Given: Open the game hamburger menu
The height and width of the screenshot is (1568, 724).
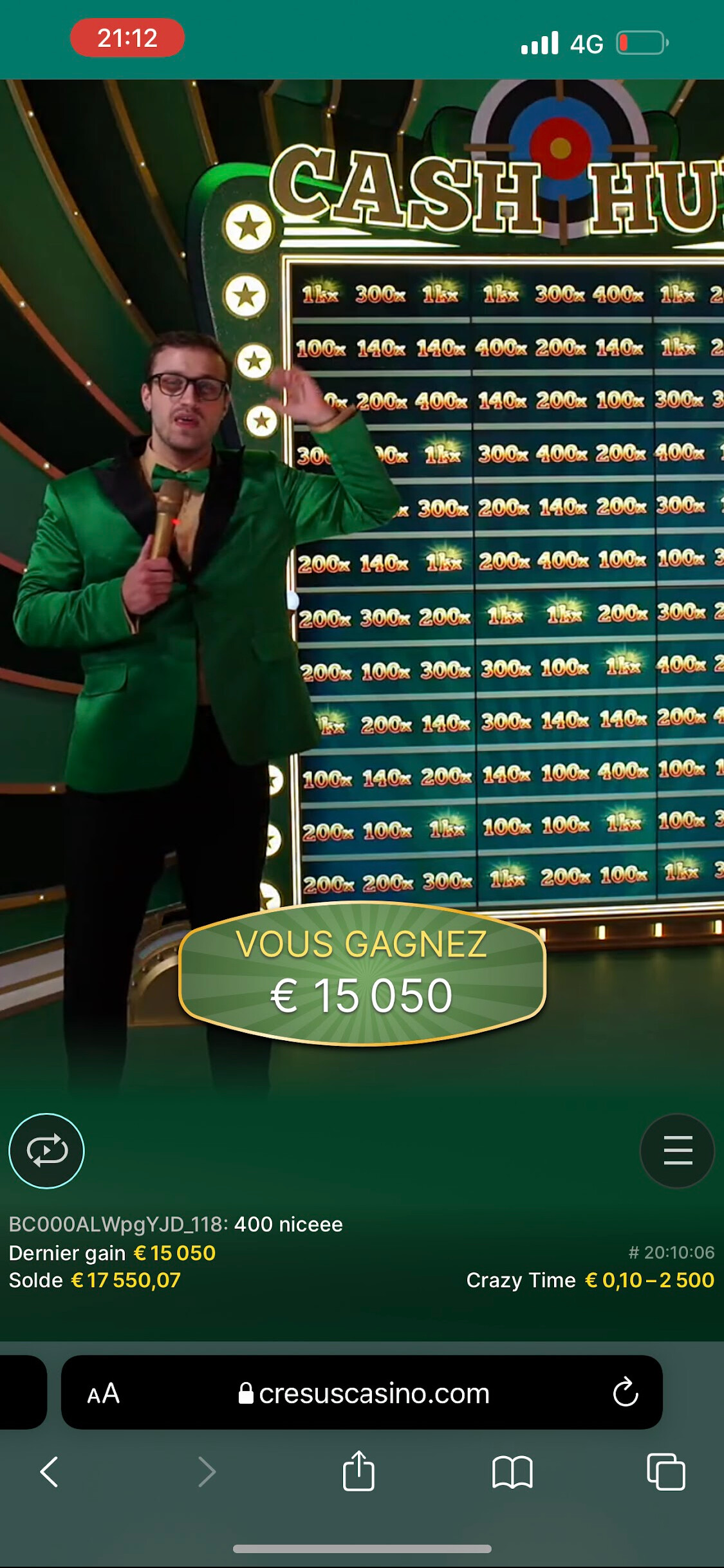Looking at the screenshot, I should [677, 1150].
